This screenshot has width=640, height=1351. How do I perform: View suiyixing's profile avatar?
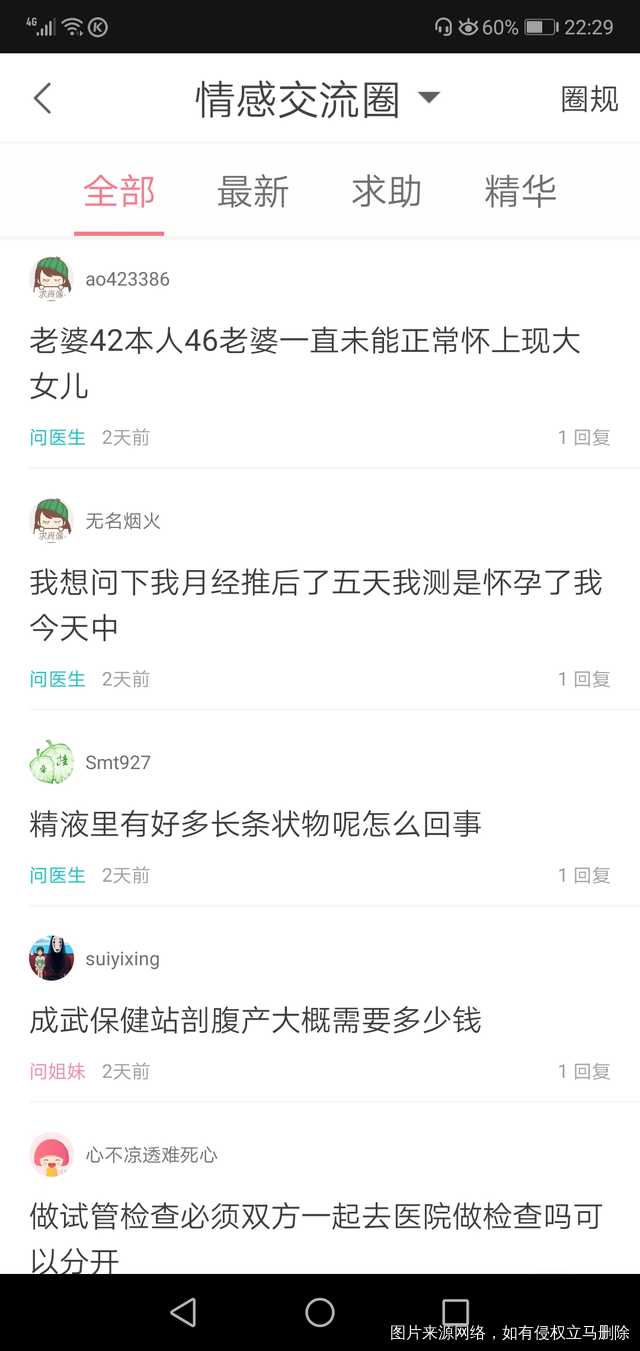click(x=51, y=959)
